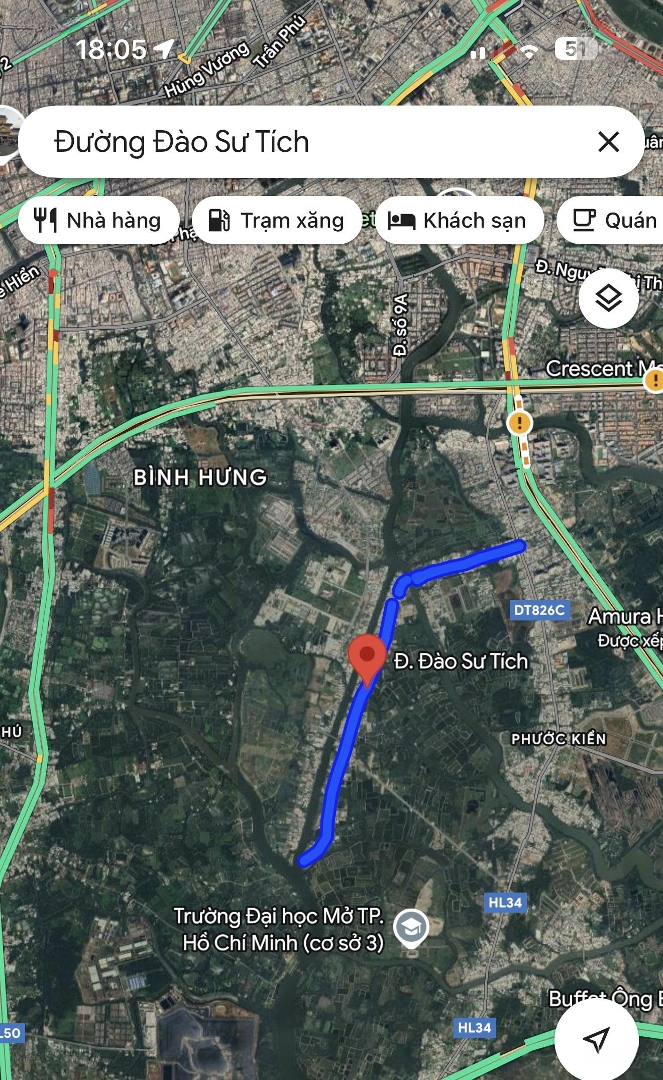Center map on my location
Screen dimensions: 663x1080
click(x=596, y=1040)
